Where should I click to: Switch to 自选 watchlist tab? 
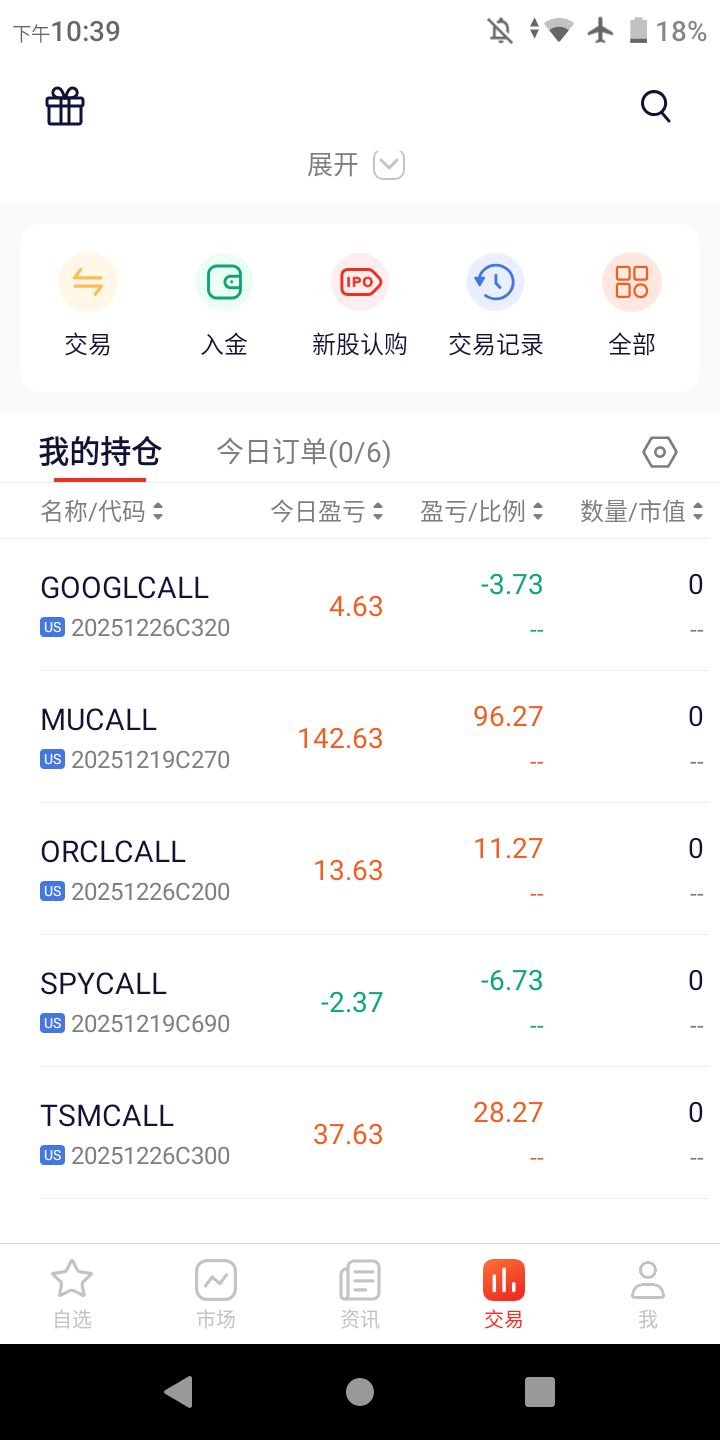tap(72, 1294)
